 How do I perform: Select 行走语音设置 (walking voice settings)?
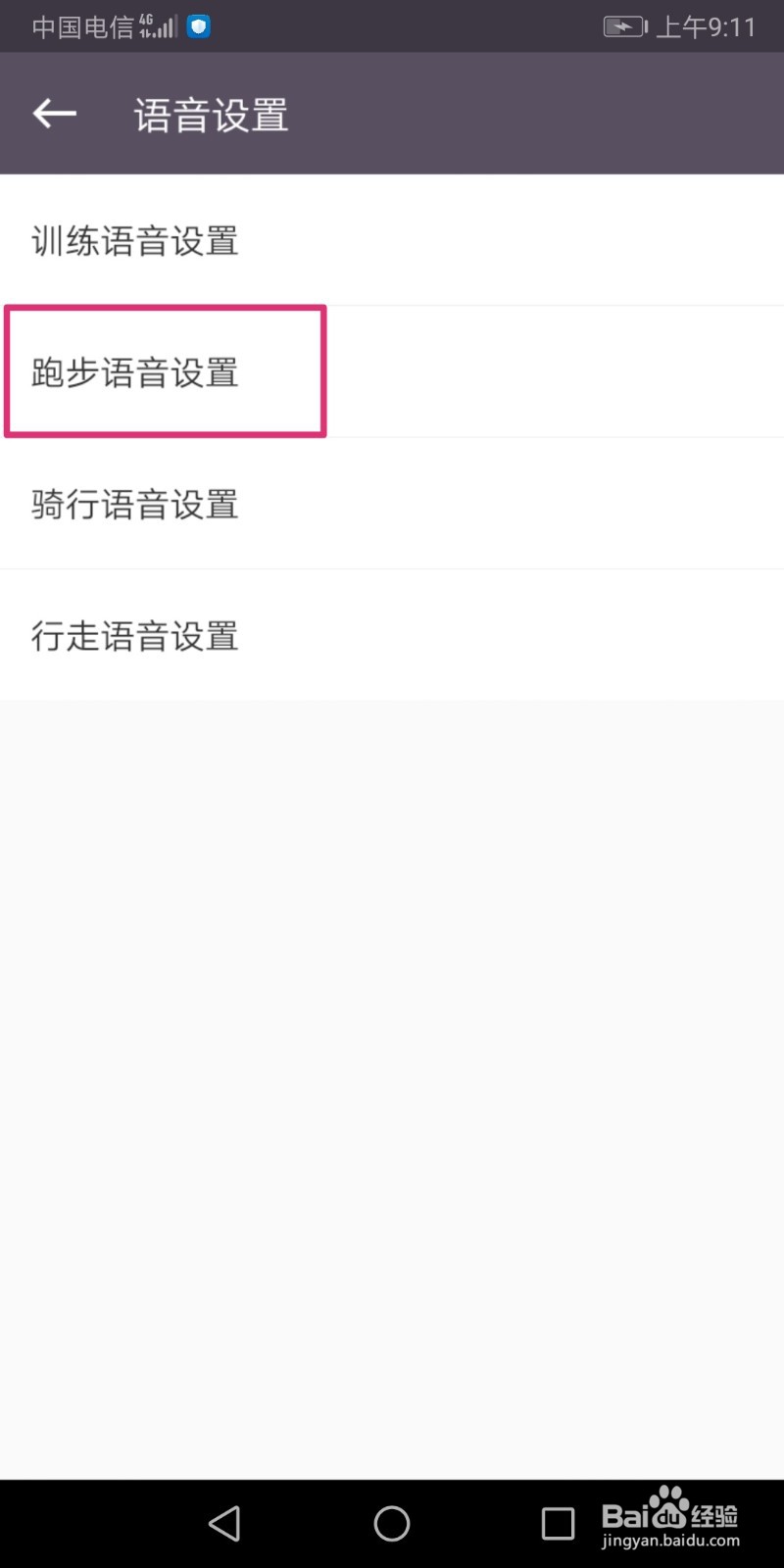pyautogui.click(x=134, y=636)
